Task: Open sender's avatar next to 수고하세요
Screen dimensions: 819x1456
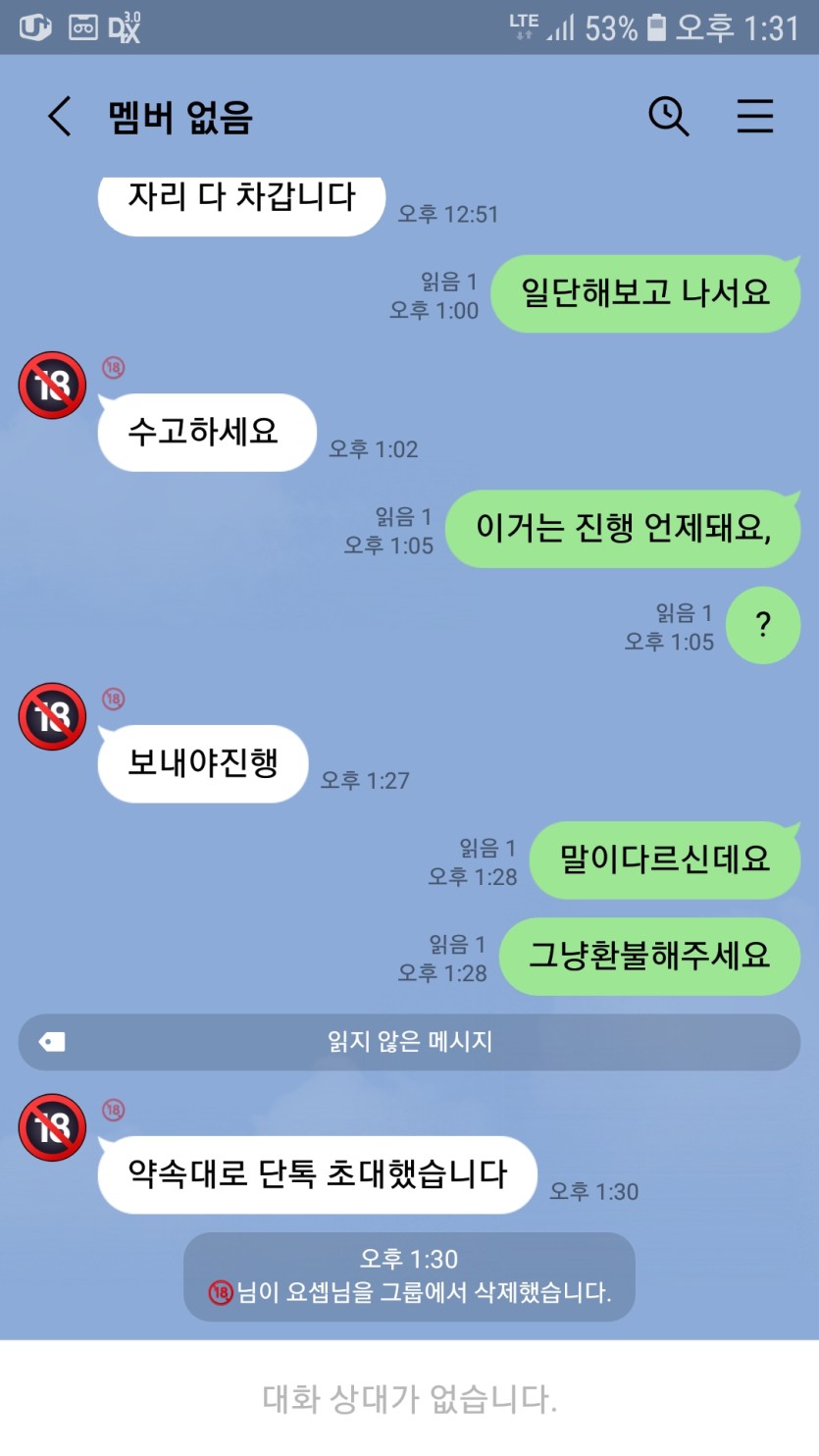Action: pos(53,386)
